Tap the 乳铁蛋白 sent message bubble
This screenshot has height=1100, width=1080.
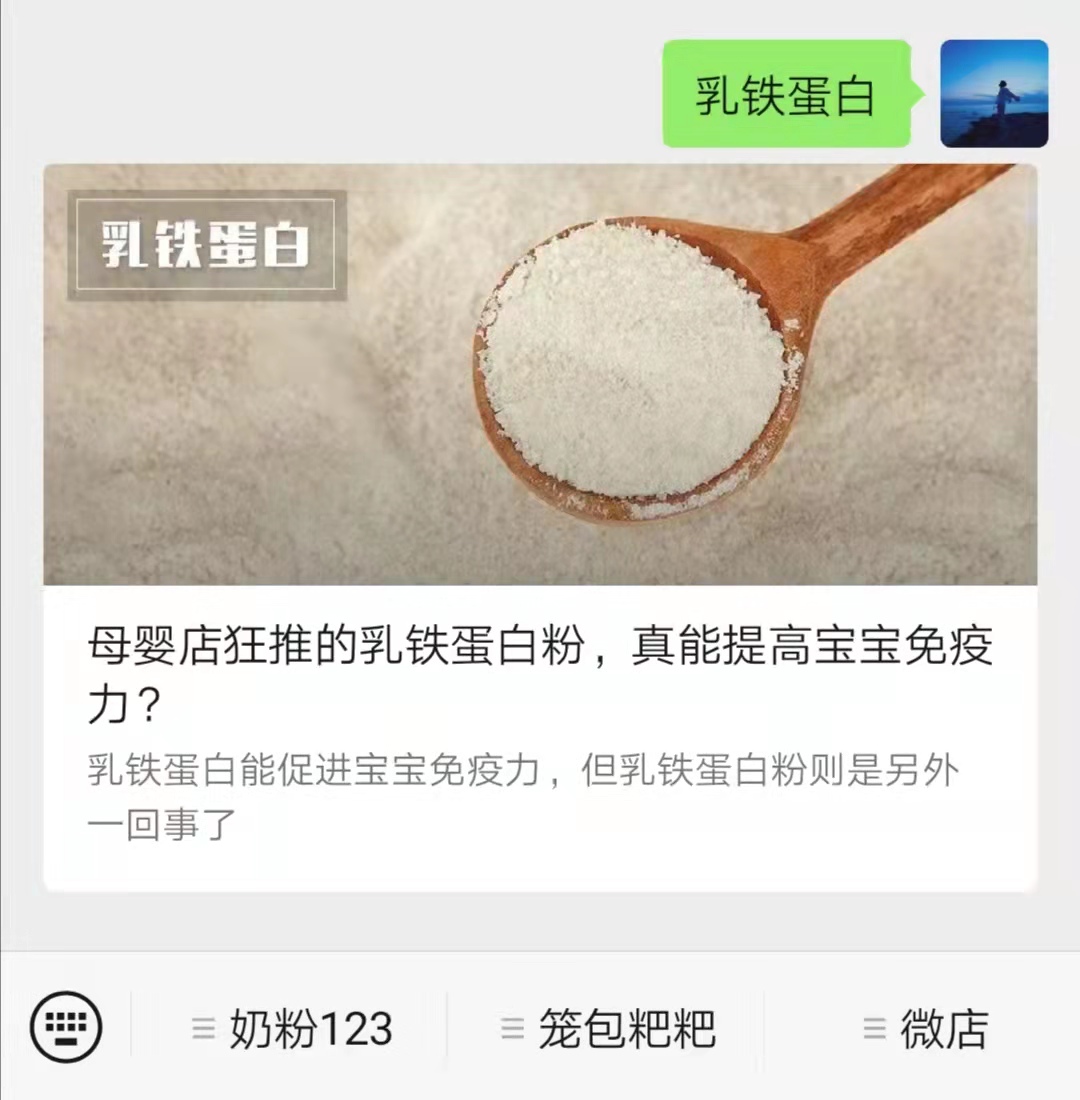(786, 95)
